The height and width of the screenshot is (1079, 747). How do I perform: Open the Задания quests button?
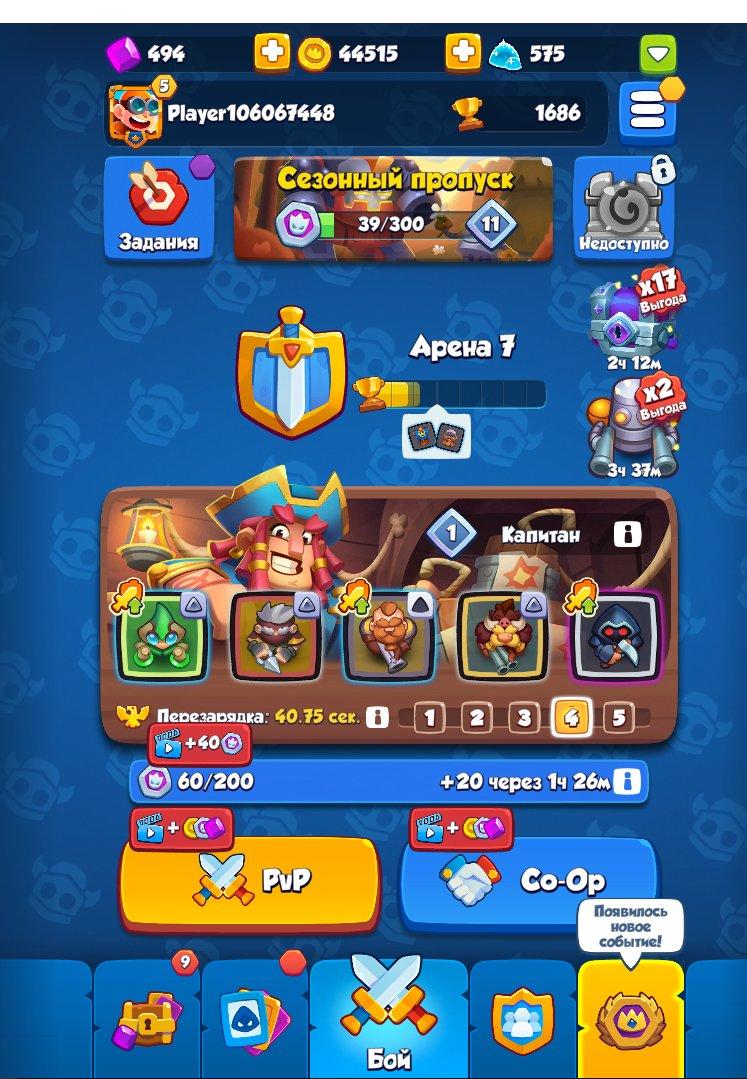159,207
